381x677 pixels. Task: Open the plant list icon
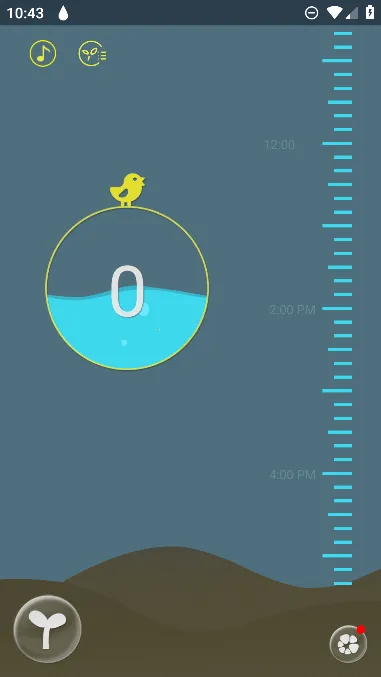coord(92,54)
